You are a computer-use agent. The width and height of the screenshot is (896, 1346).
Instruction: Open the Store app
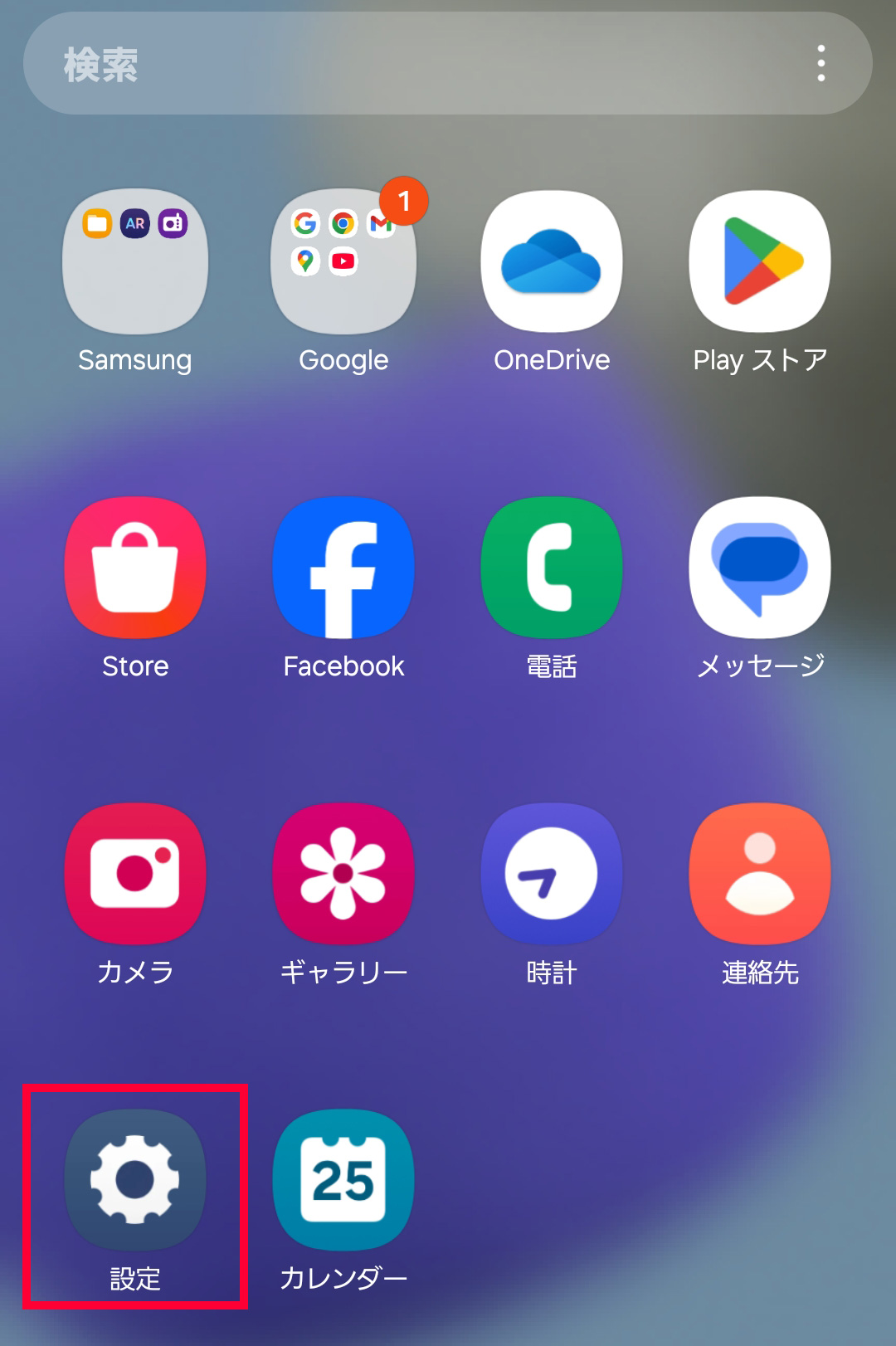(x=135, y=568)
